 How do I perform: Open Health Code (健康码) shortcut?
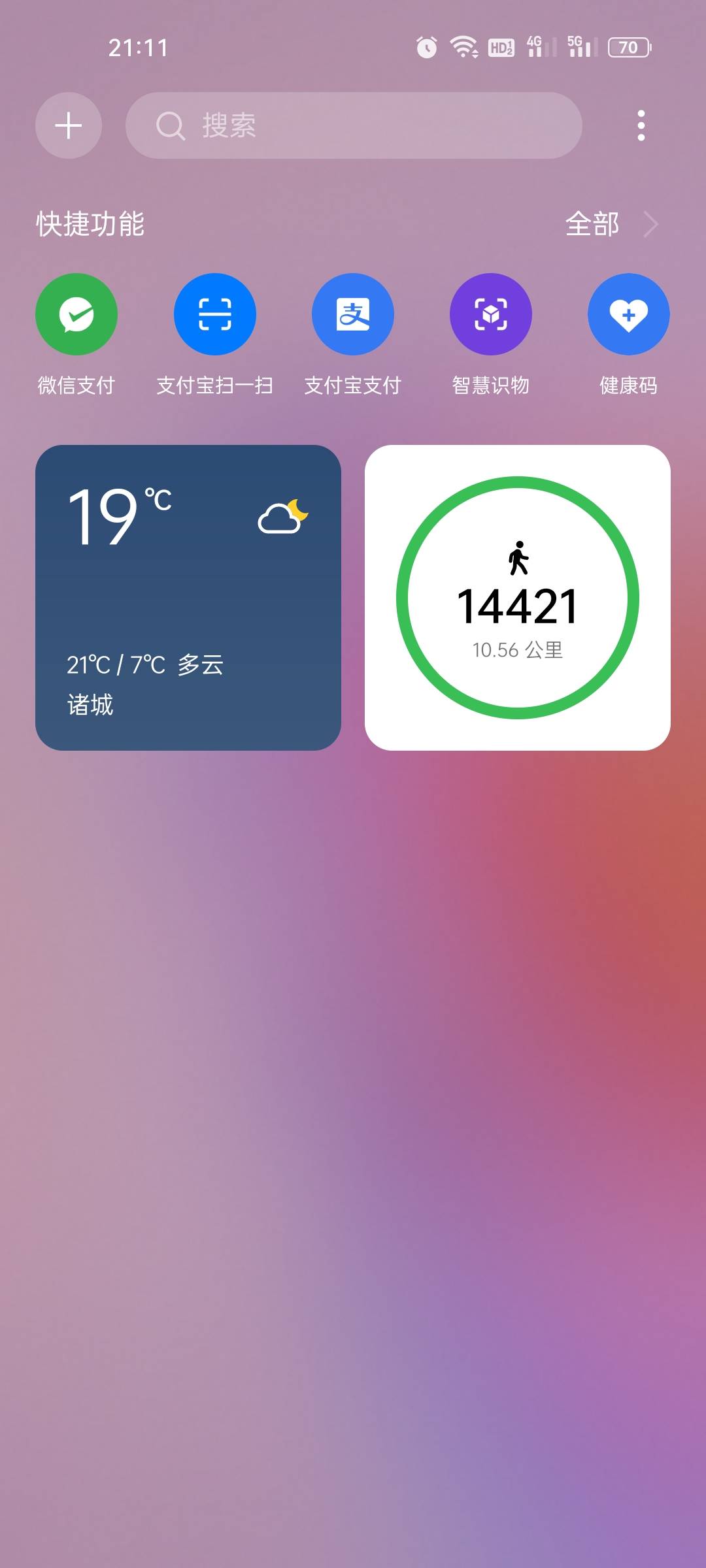629,314
